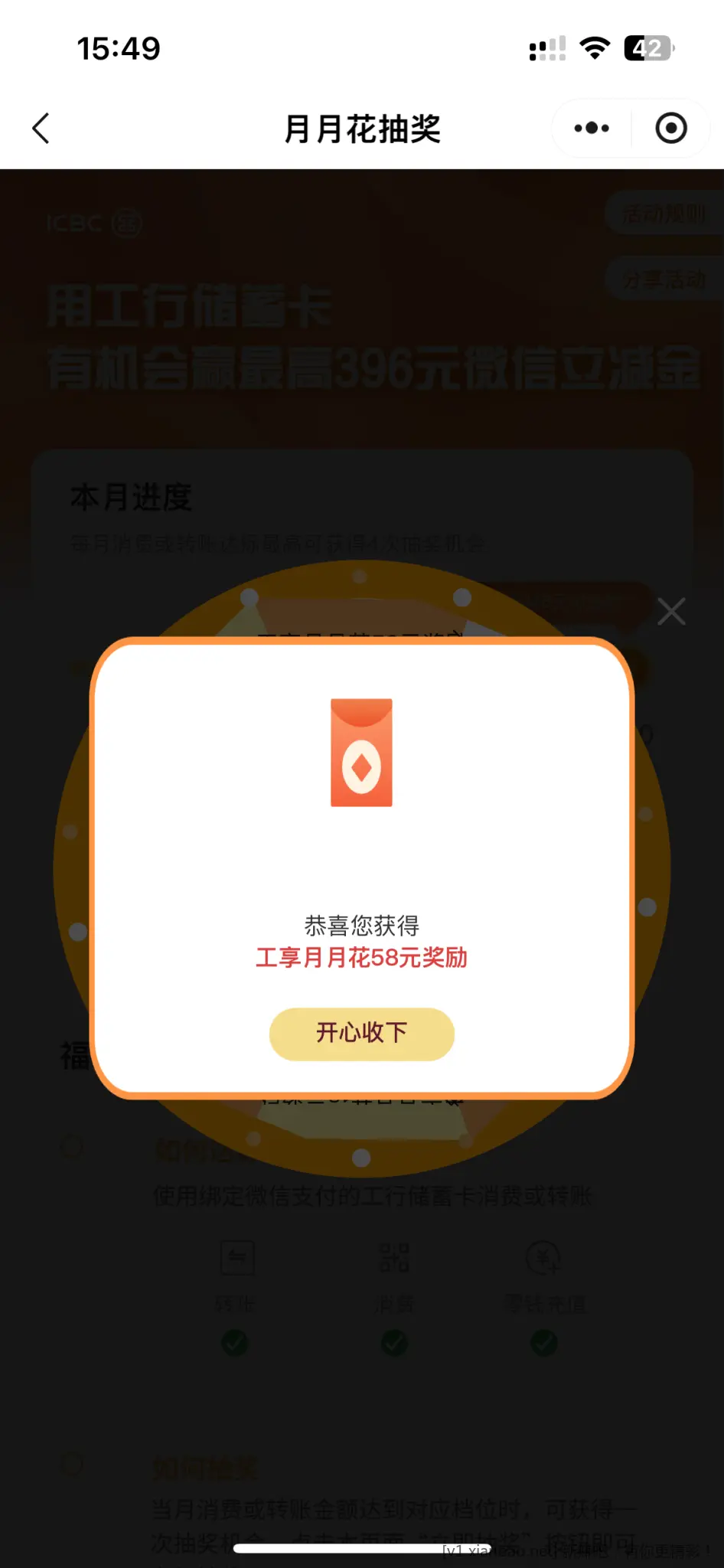This screenshot has height=1568, width=724.
Task: Expand the 福利 task section circle
Action: point(70,1146)
